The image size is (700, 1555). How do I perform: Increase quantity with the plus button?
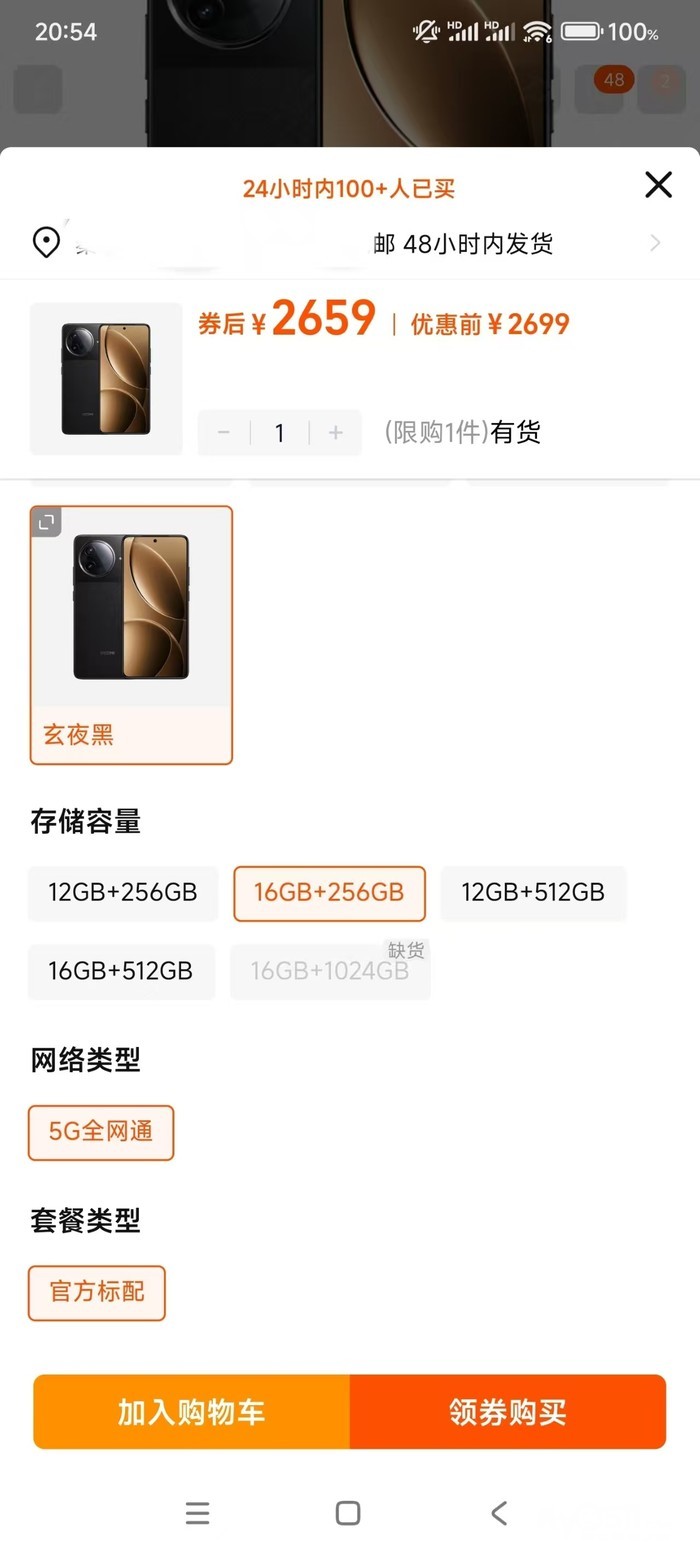(336, 433)
